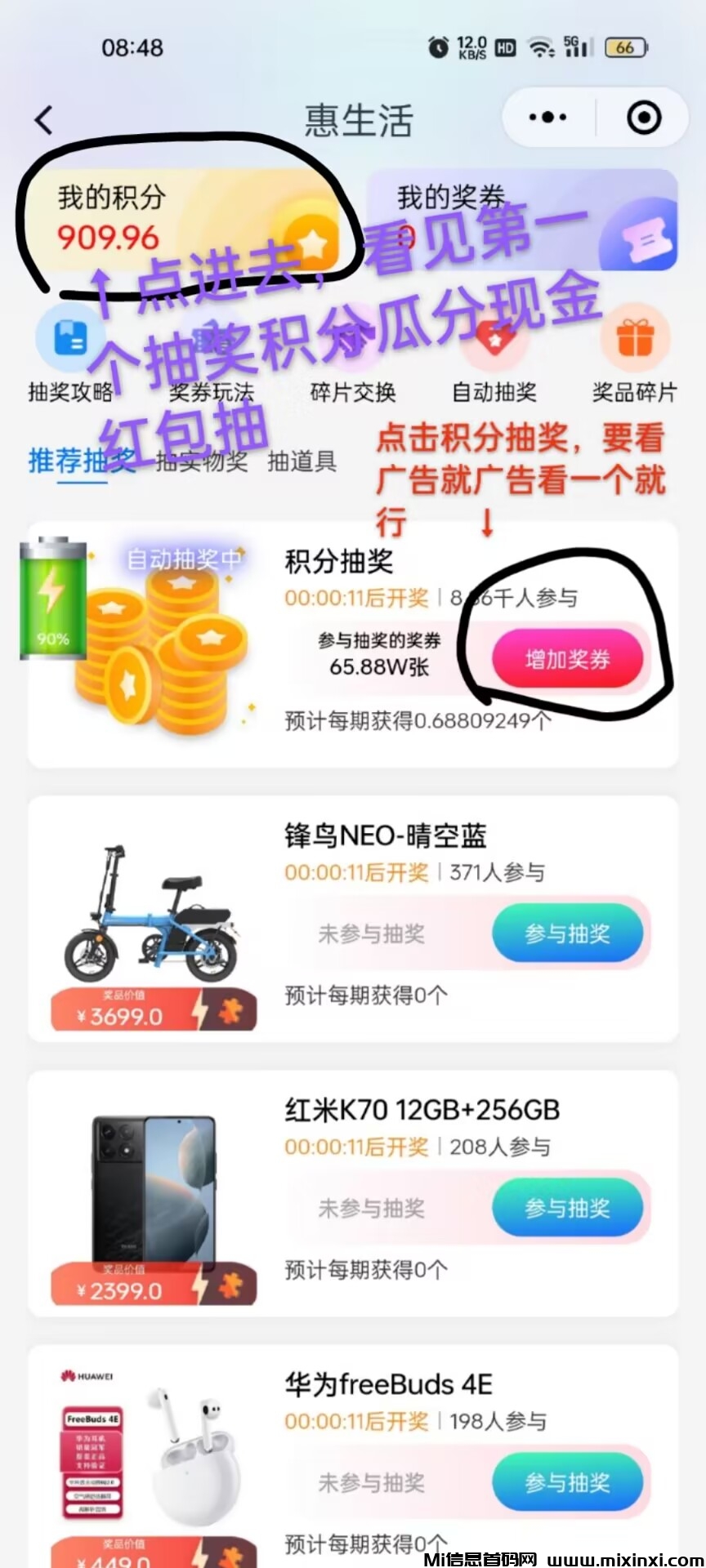706x1568 pixels.
Task: Join the 锋鸟NEO-晴空蓝 lottery with 参与抽奖
Action: pyautogui.click(x=567, y=933)
